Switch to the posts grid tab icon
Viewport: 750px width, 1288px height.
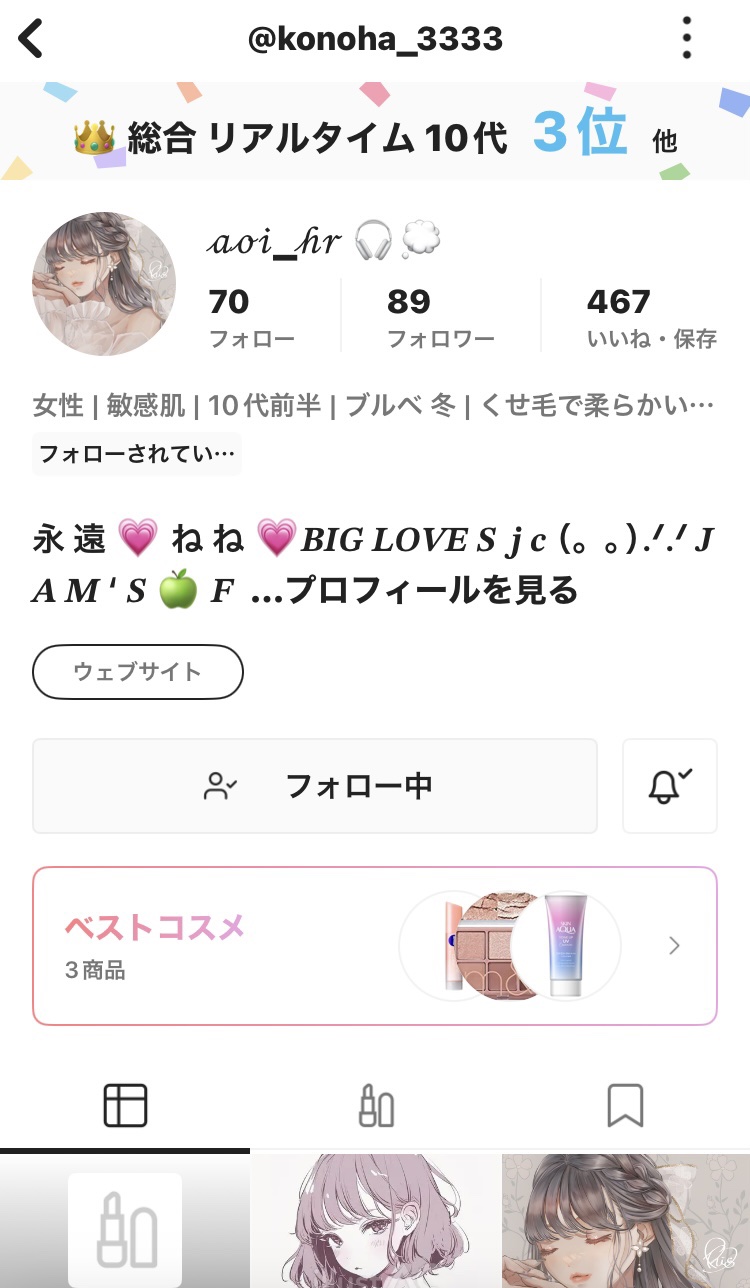[125, 1105]
